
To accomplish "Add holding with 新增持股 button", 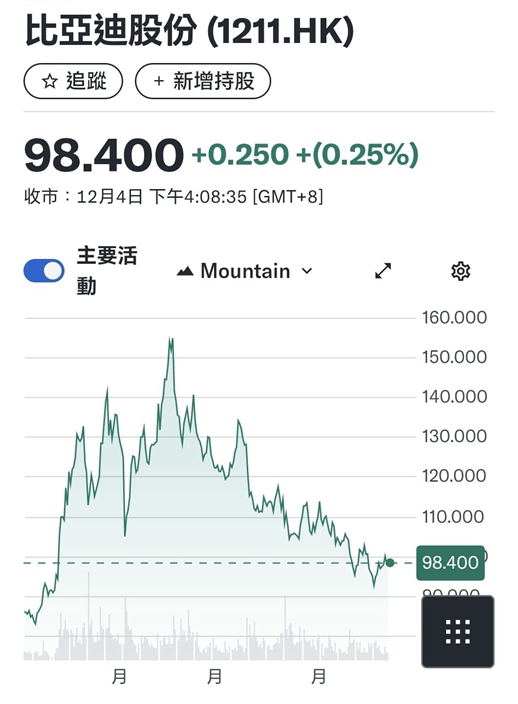I will pyautogui.click(x=203, y=81).
